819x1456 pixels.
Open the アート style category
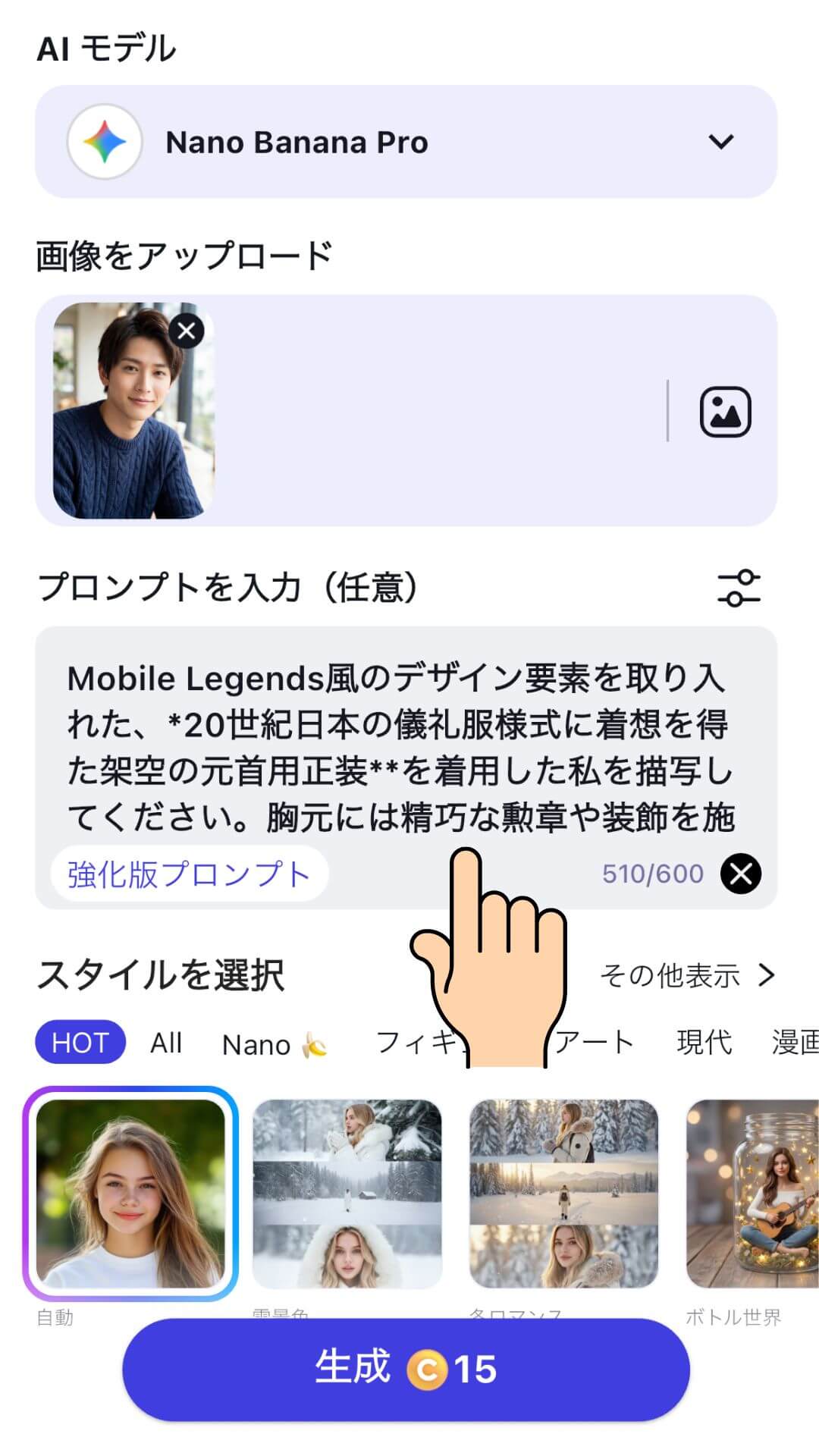pyautogui.click(x=593, y=1043)
